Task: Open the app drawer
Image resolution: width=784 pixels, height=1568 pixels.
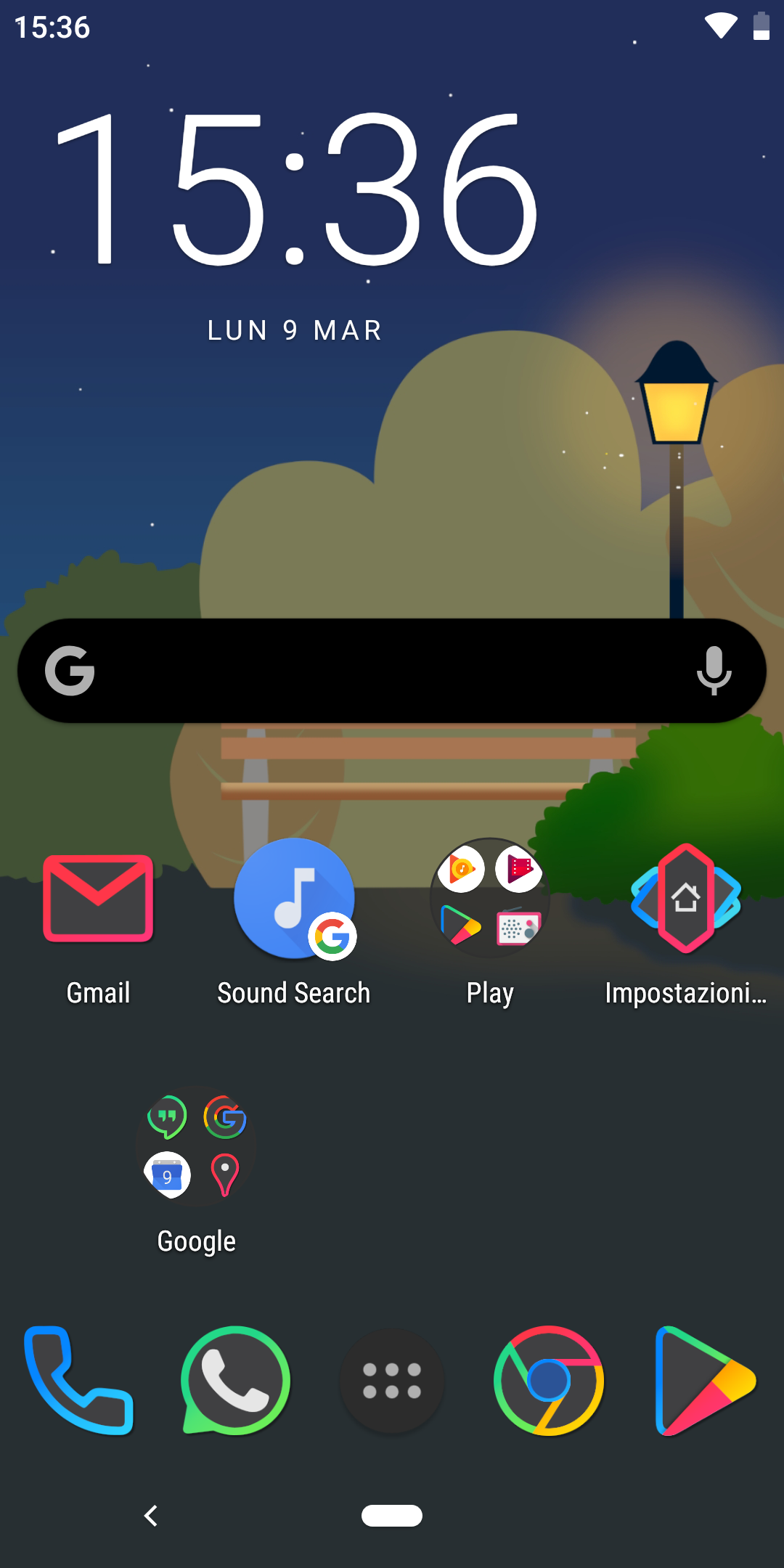Action: click(392, 1381)
